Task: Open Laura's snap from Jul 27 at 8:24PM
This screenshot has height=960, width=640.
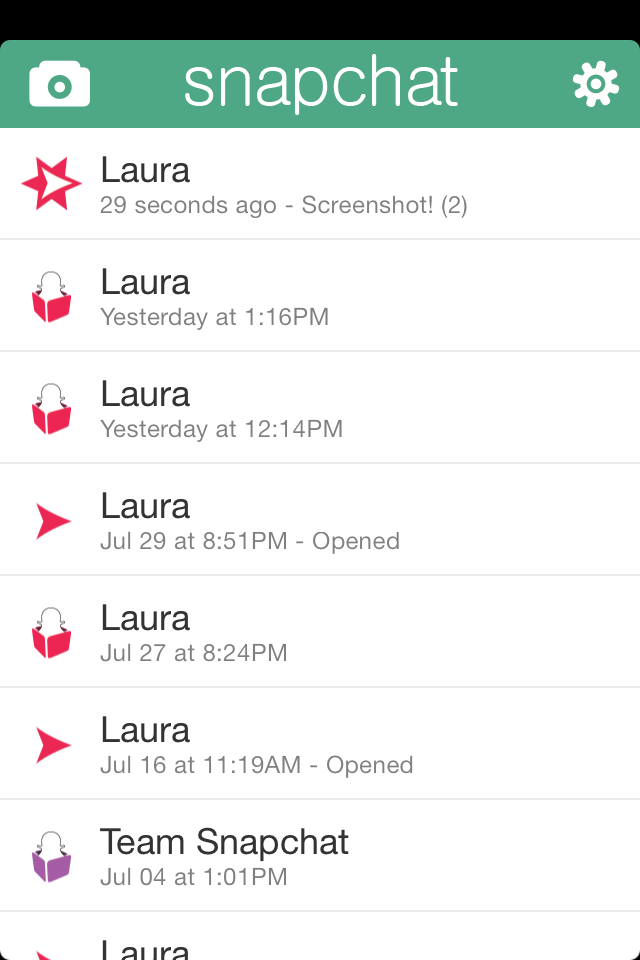Action: tap(320, 633)
